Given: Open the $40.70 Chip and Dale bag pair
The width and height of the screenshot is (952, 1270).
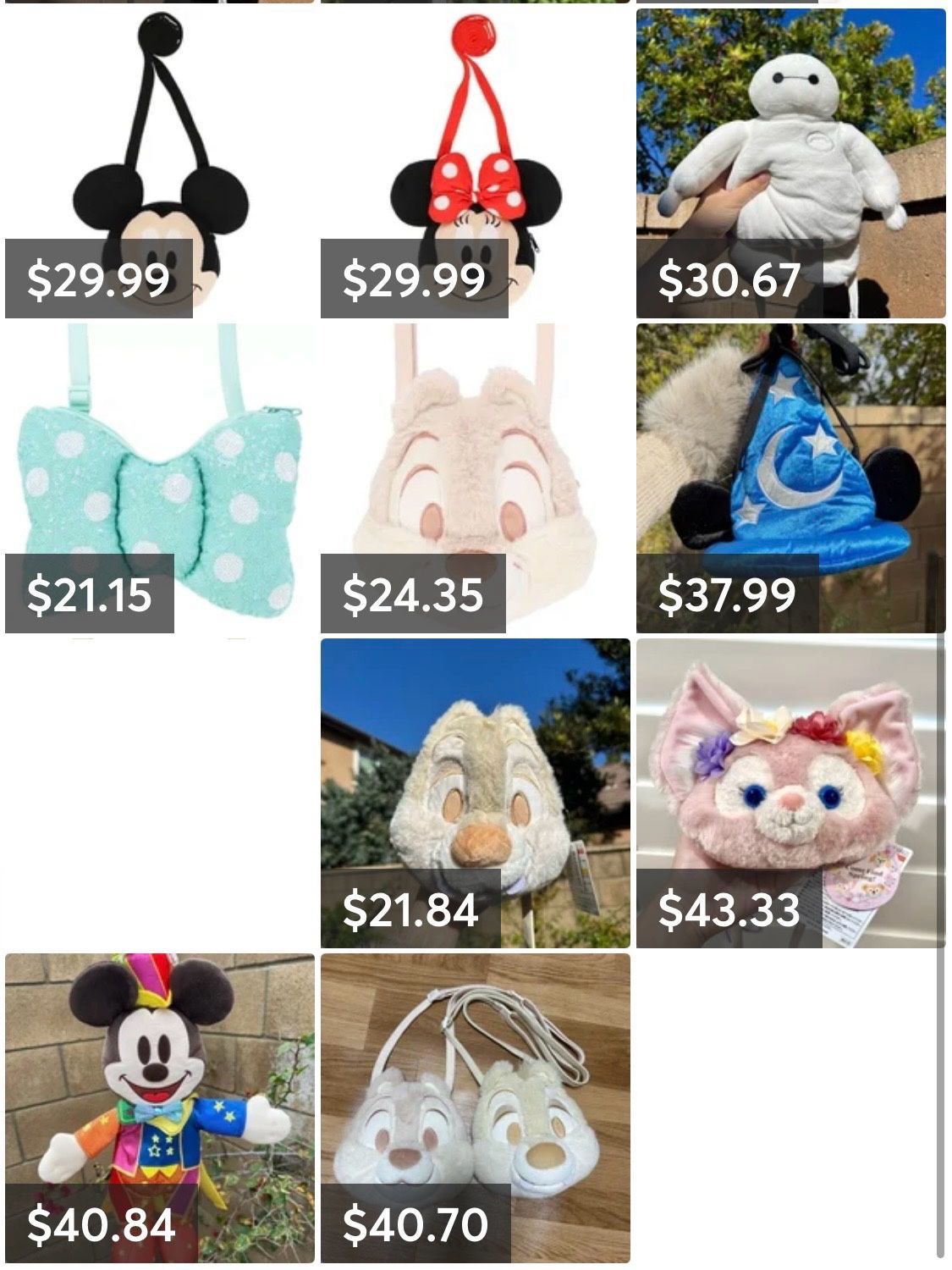Looking at the screenshot, I should point(475,1107).
